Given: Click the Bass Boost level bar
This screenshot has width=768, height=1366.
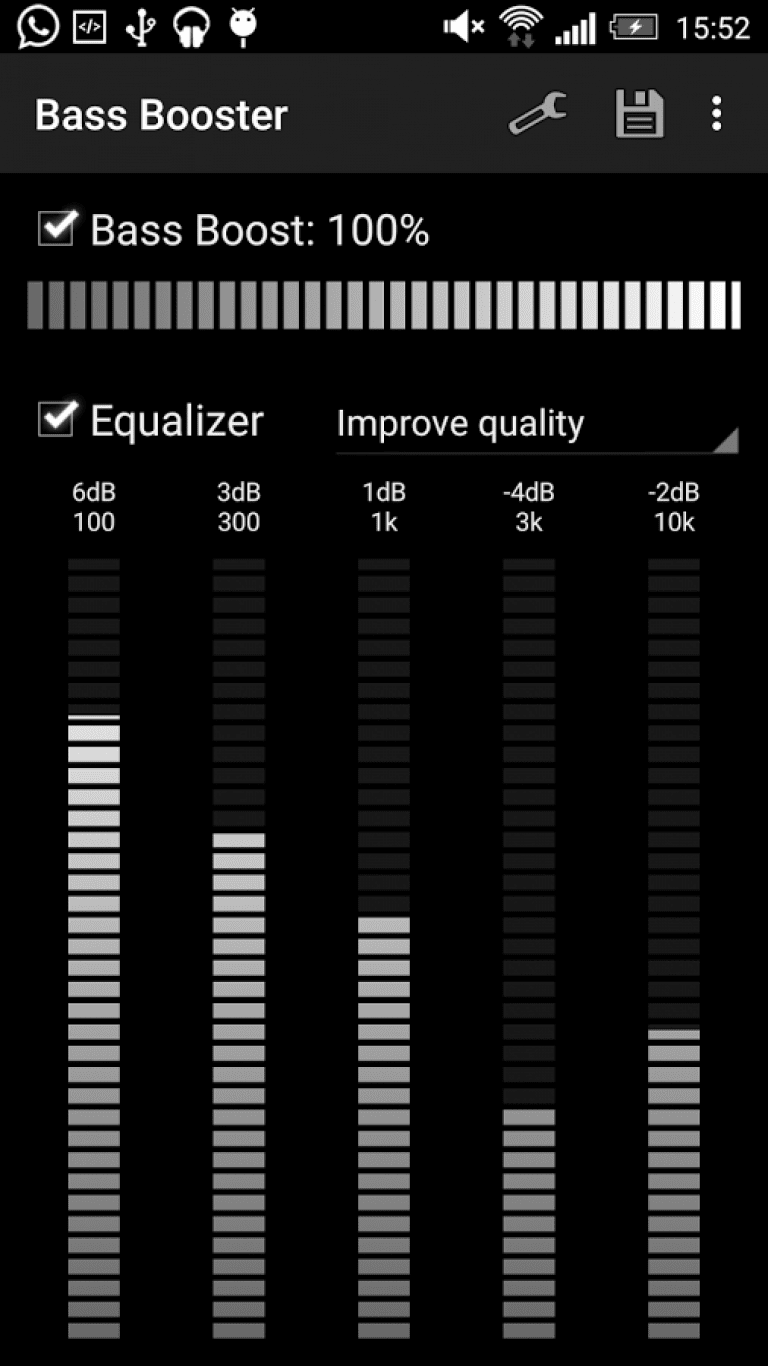Looking at the screenshot, I should pos(384,305).
